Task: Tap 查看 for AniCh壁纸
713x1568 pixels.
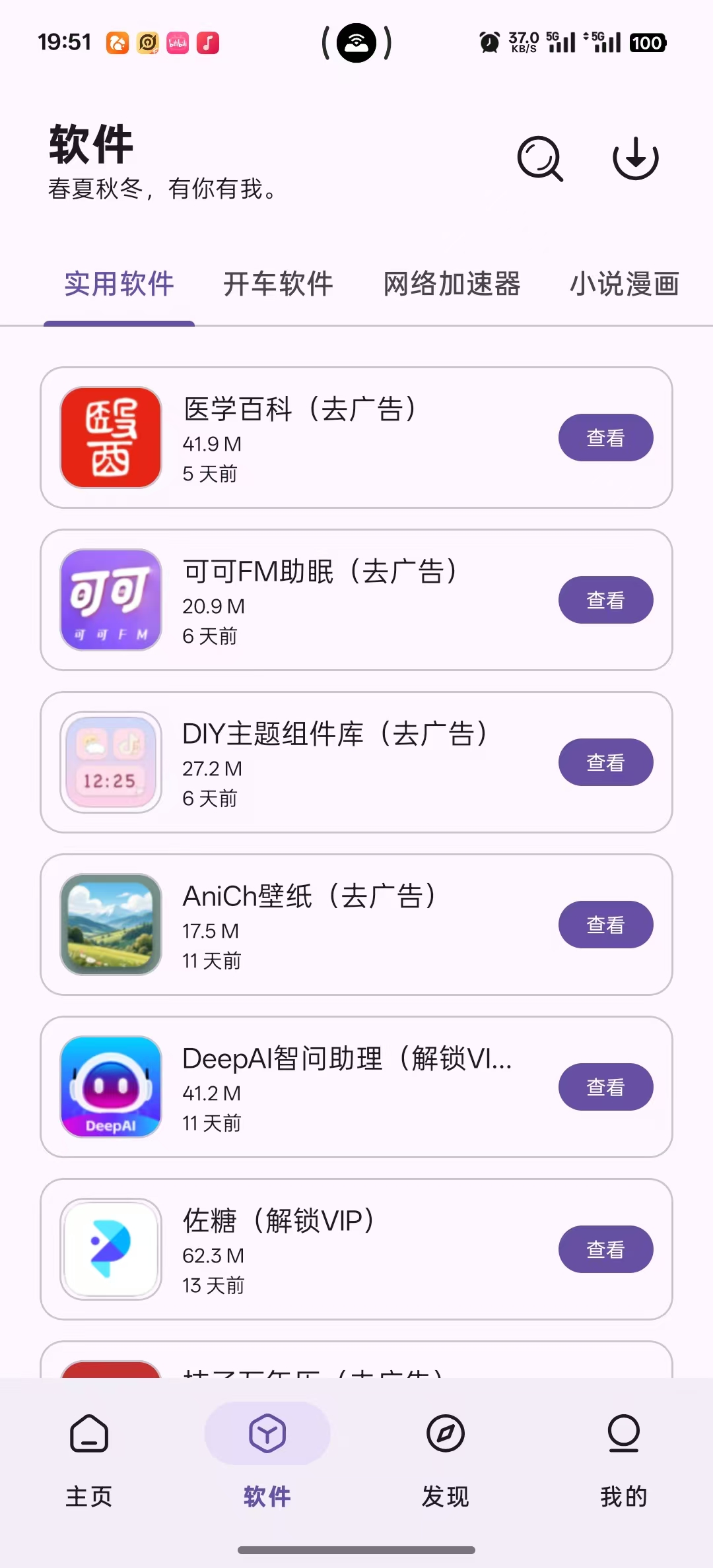Action: (605, 925)
